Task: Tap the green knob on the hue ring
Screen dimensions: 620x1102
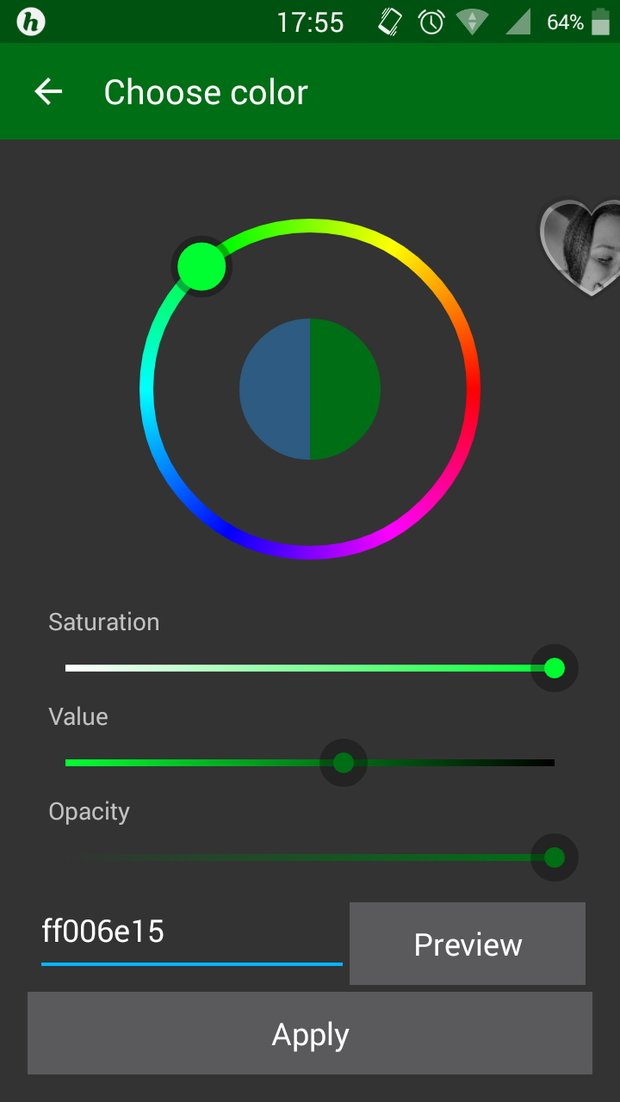Action: (x=202, y=266)
